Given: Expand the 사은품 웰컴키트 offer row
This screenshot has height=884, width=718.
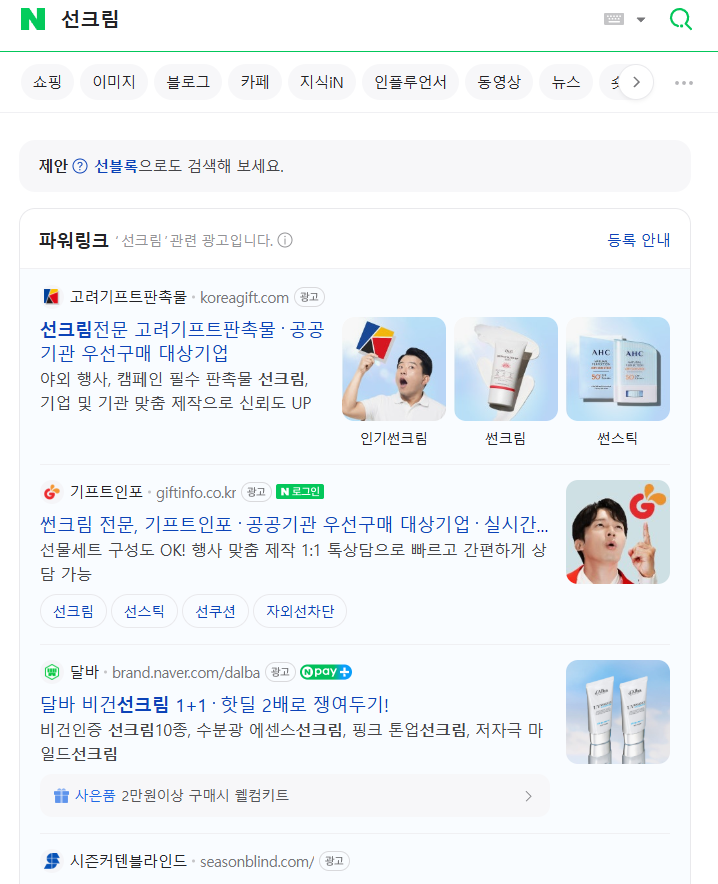Looking at the screenshot, I should 294,796.
